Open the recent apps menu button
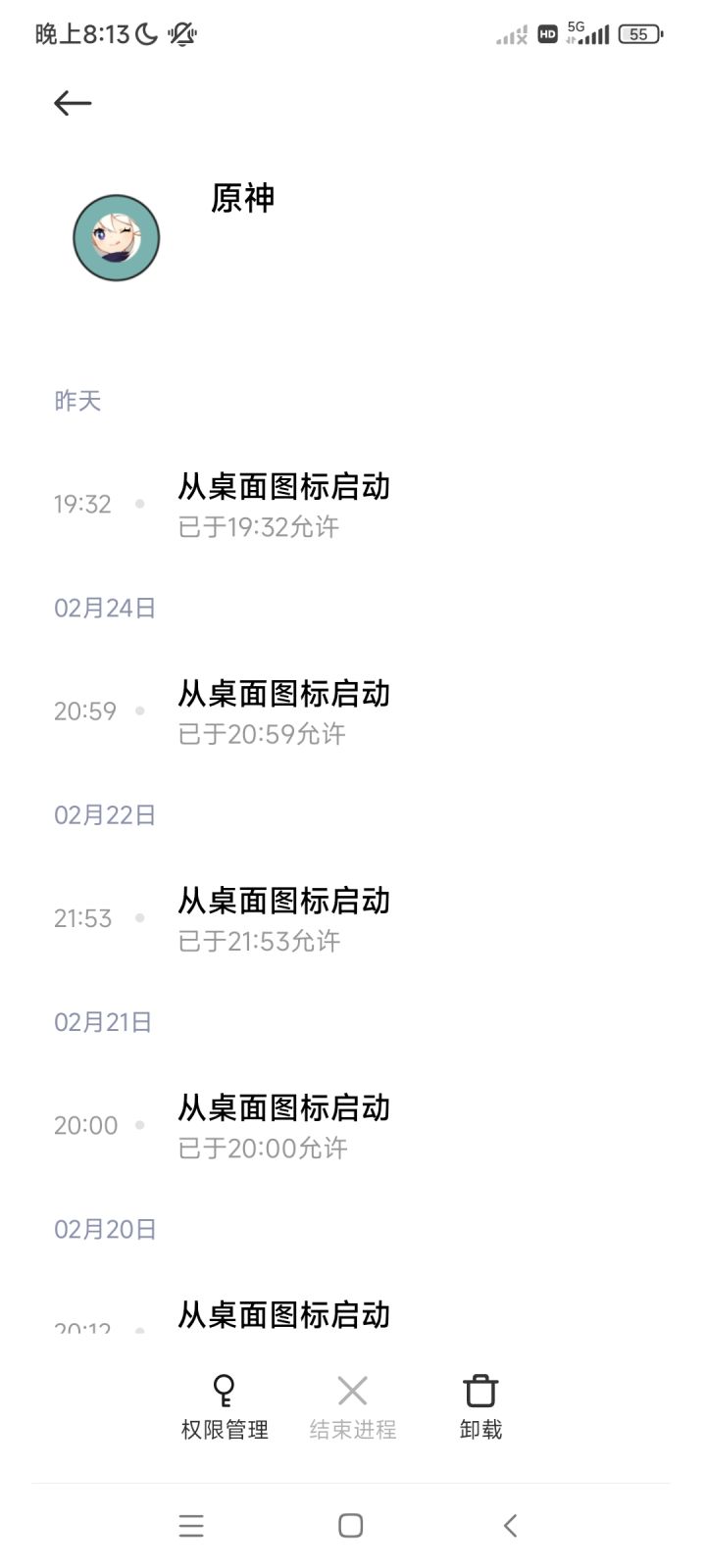 coord(191,1526)
